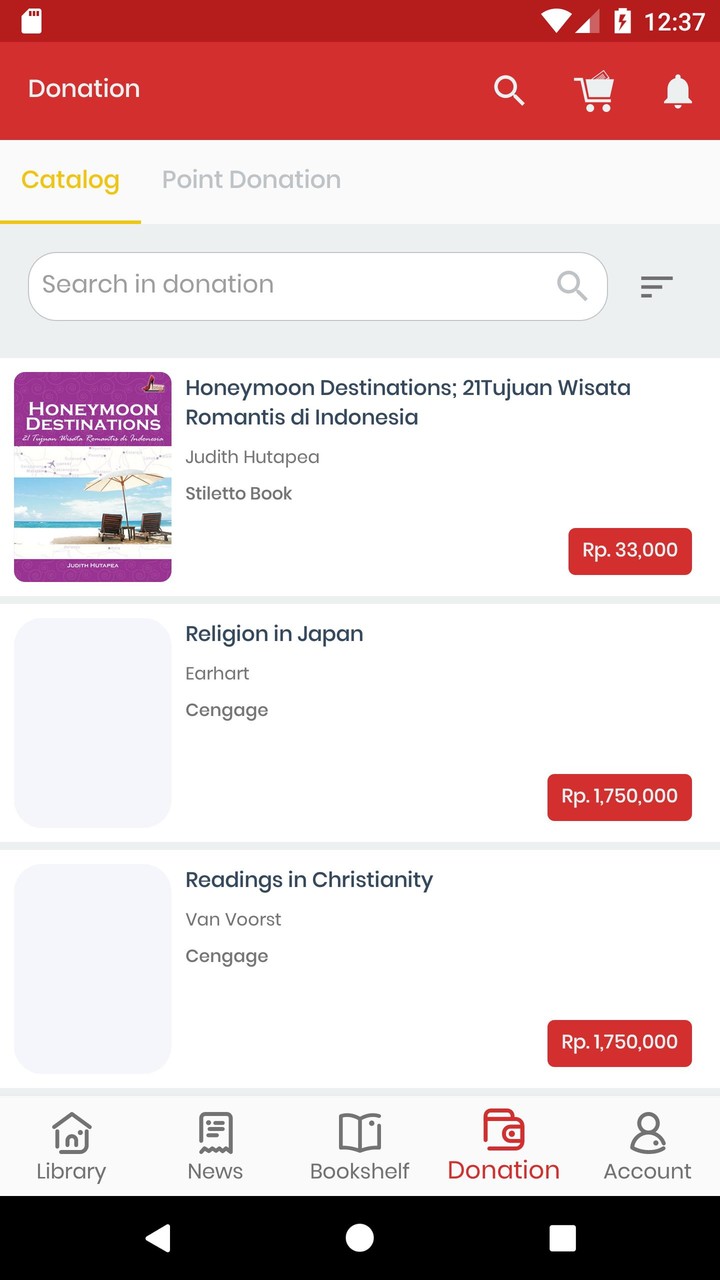
Task: Open the sort options icon beside search
Action: pos(656,286)
